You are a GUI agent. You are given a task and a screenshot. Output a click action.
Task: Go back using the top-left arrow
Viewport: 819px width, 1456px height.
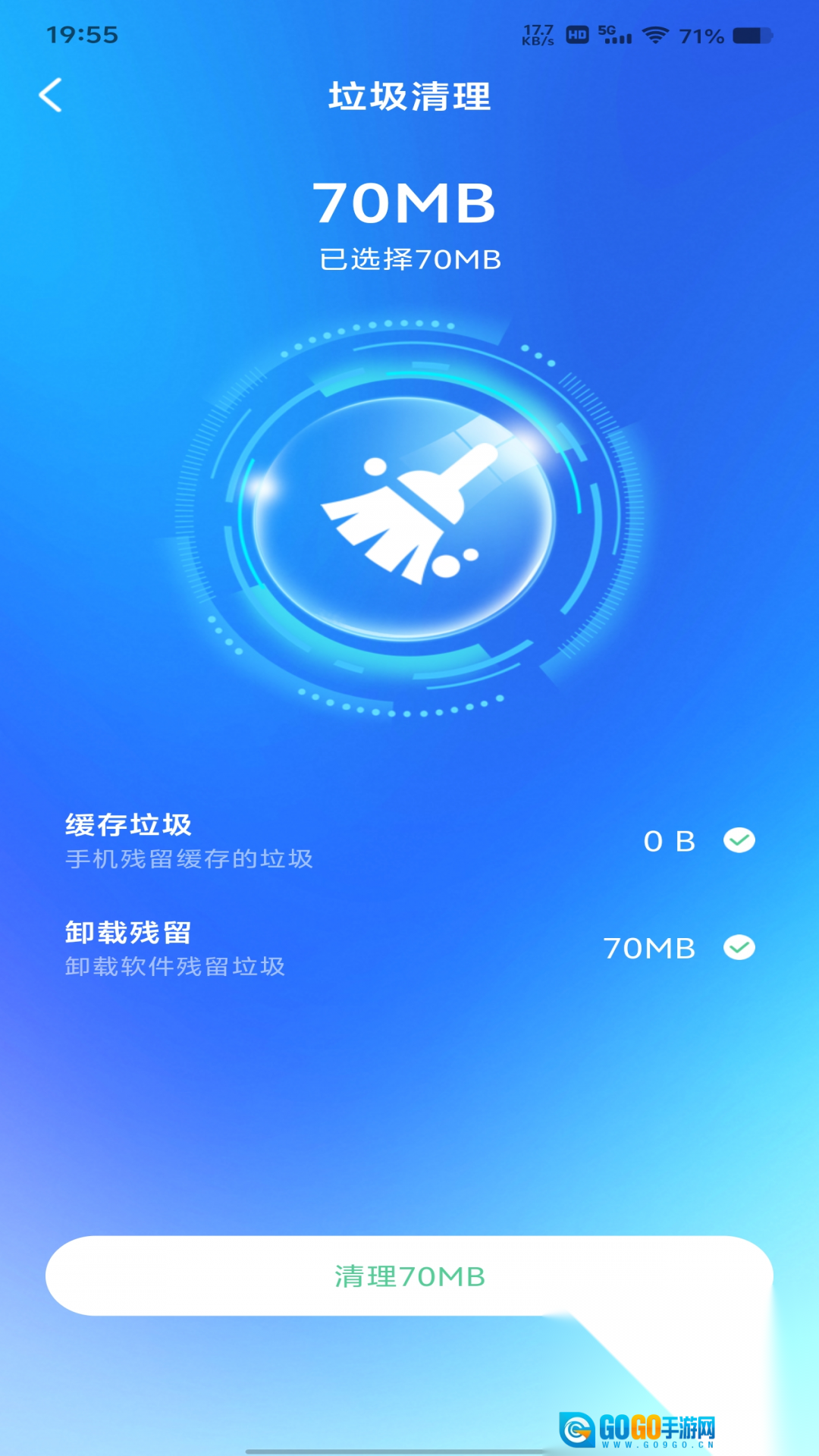coord(50,96)
